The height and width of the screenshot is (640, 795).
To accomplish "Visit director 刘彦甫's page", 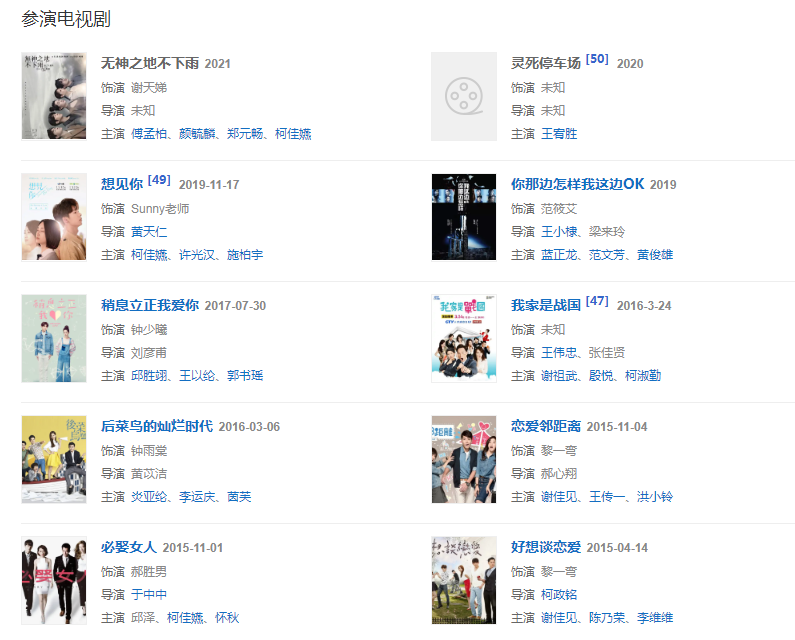I will click(x=149, y=352).
